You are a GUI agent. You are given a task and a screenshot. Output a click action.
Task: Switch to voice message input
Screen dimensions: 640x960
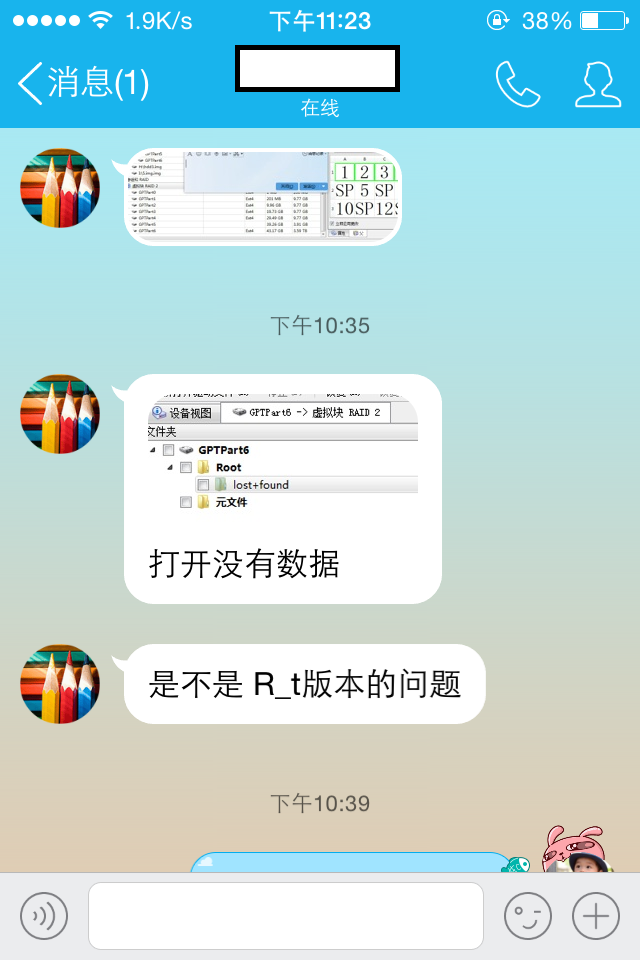[44, 915]
